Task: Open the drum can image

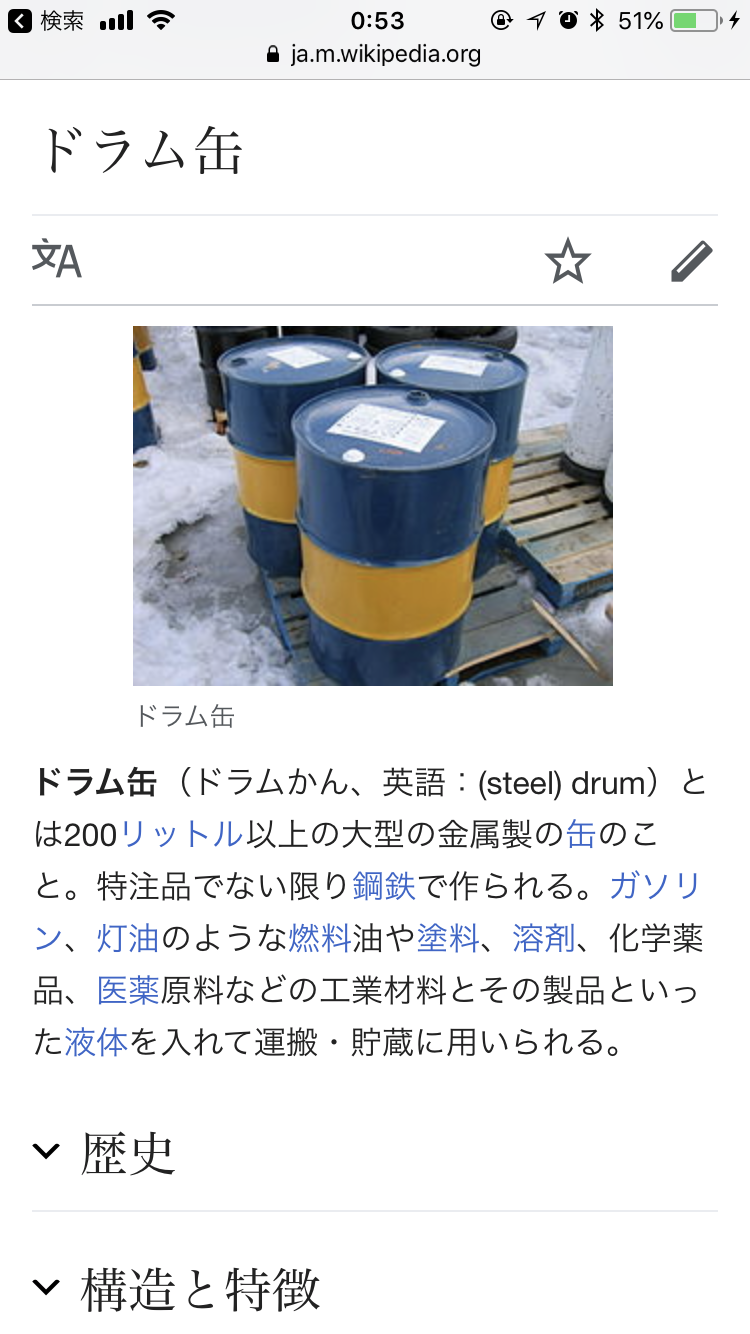Action: (373, 505)
